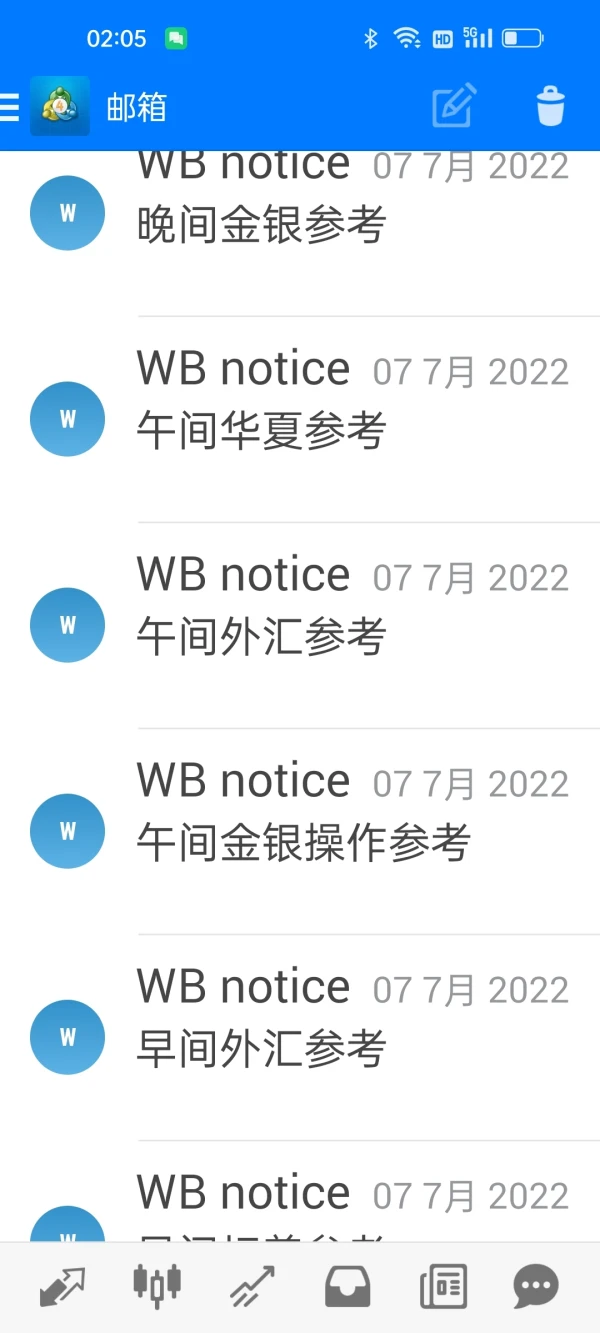Open the hamburger drawer menu
600x1333 pixels.
coord(10,106)
